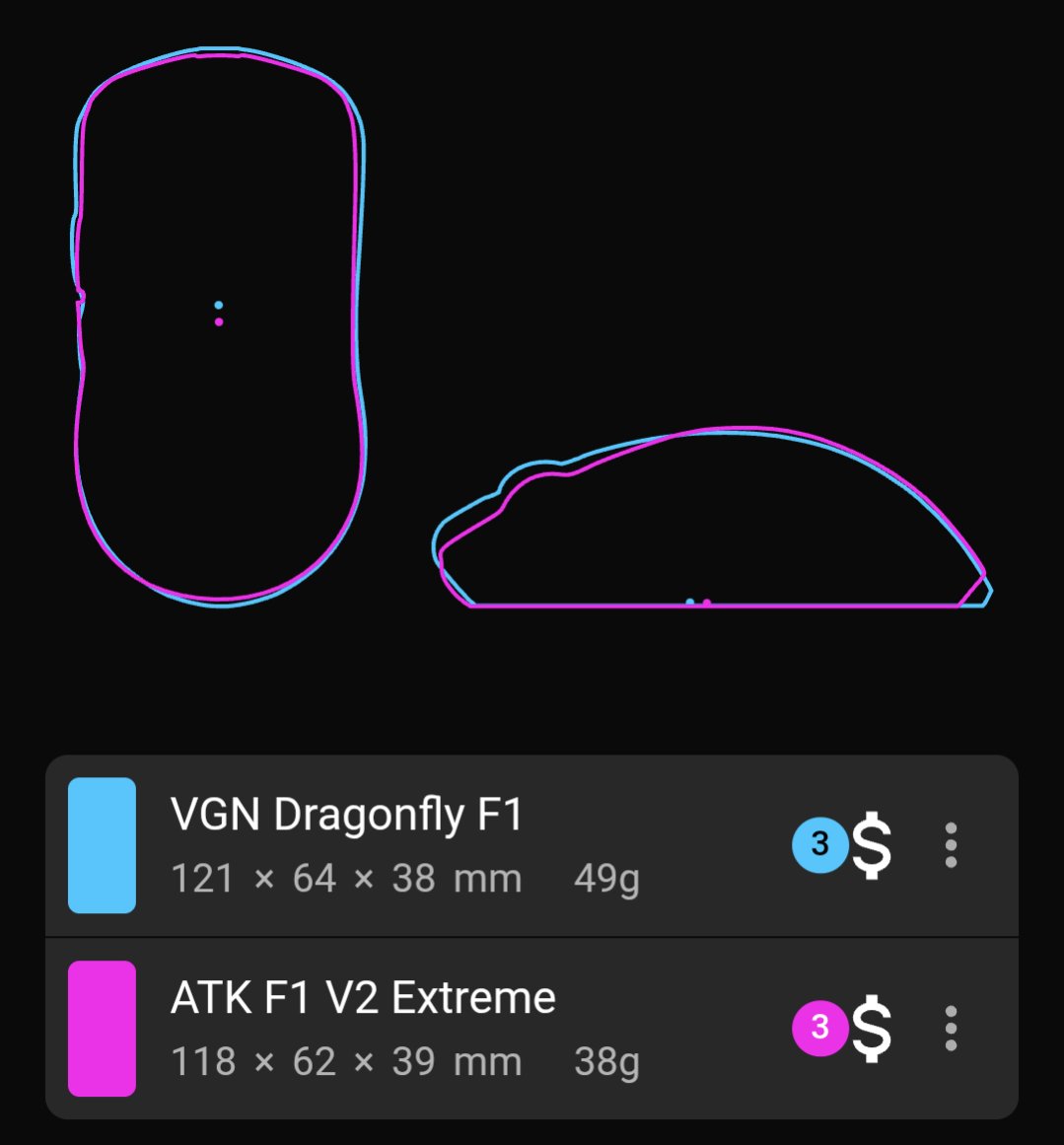The width and height of the screenshot is (1064, 1145).
Task: Open the overflow menu for VGN Dragonfly F1
Action: (951, 845)
